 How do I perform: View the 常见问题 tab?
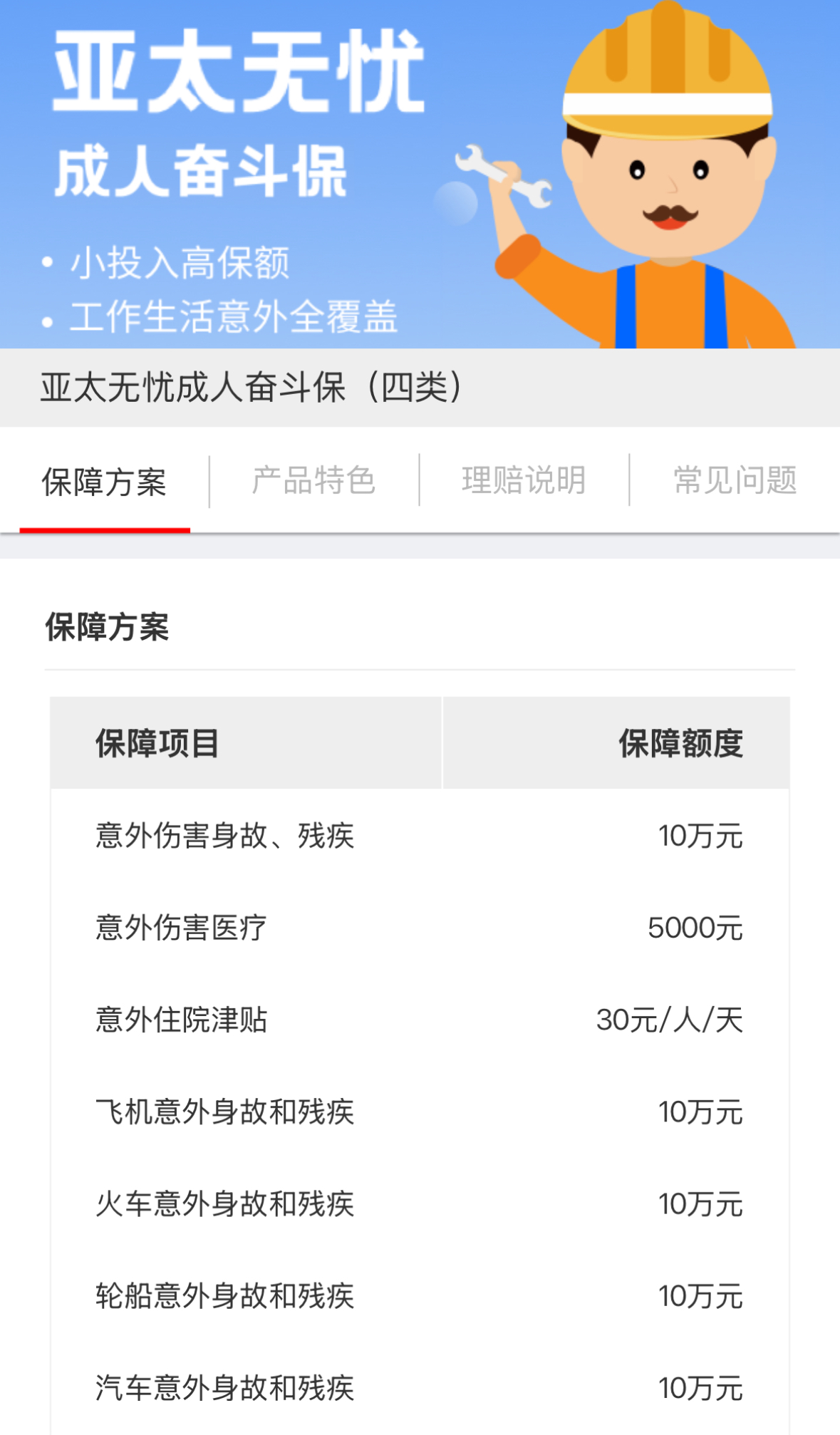click(x=735, y=480)
